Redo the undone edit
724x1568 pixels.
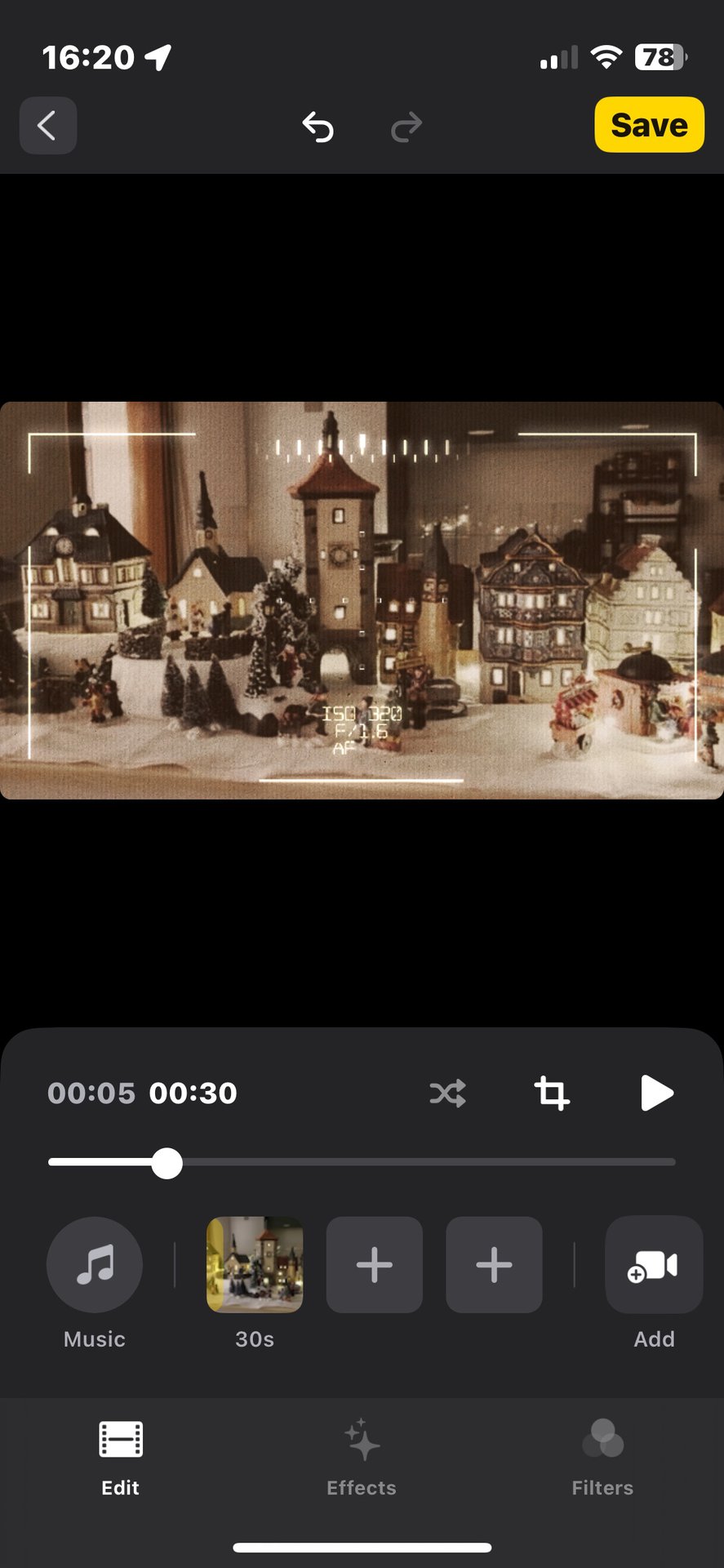pos(406,127)
